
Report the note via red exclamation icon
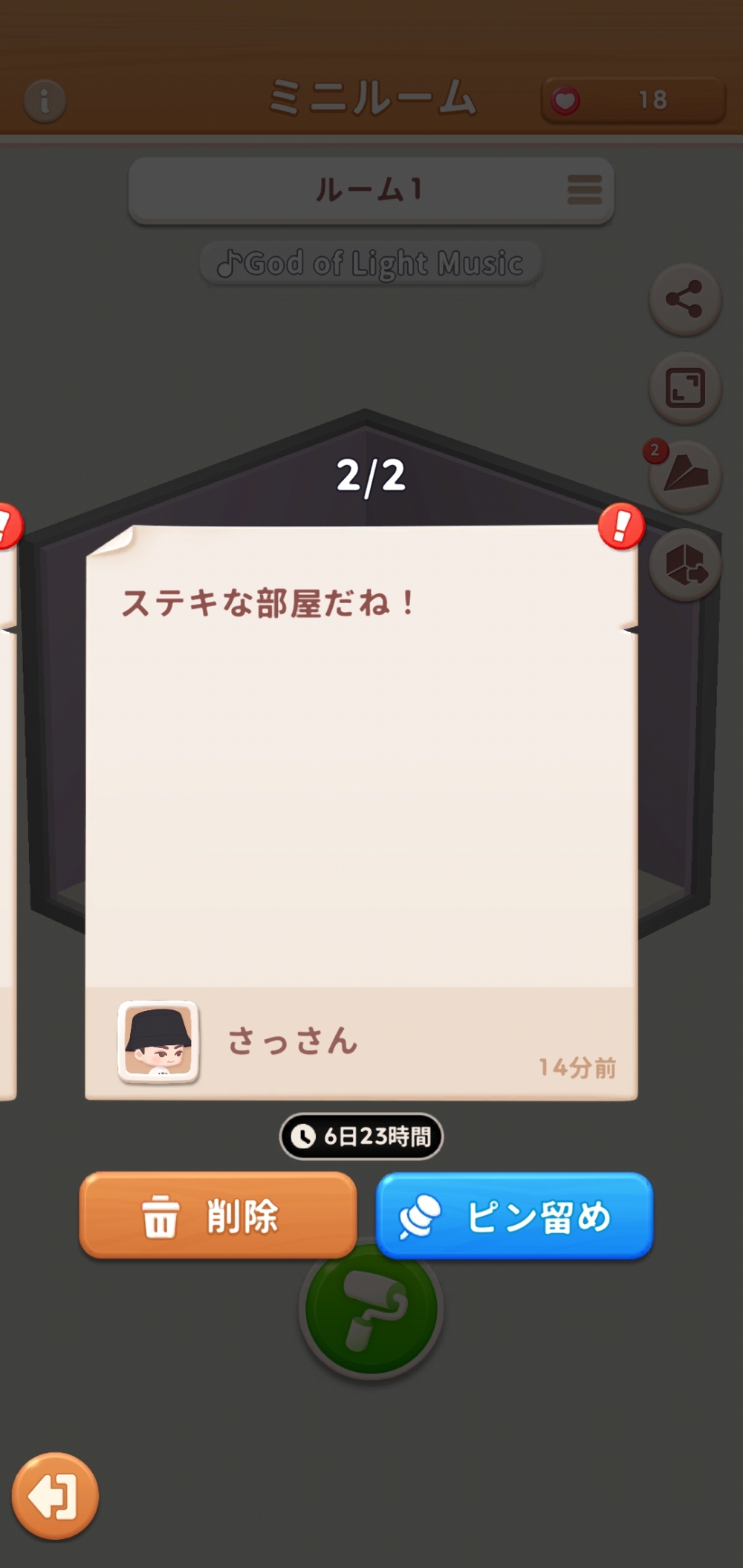(621, 526)
